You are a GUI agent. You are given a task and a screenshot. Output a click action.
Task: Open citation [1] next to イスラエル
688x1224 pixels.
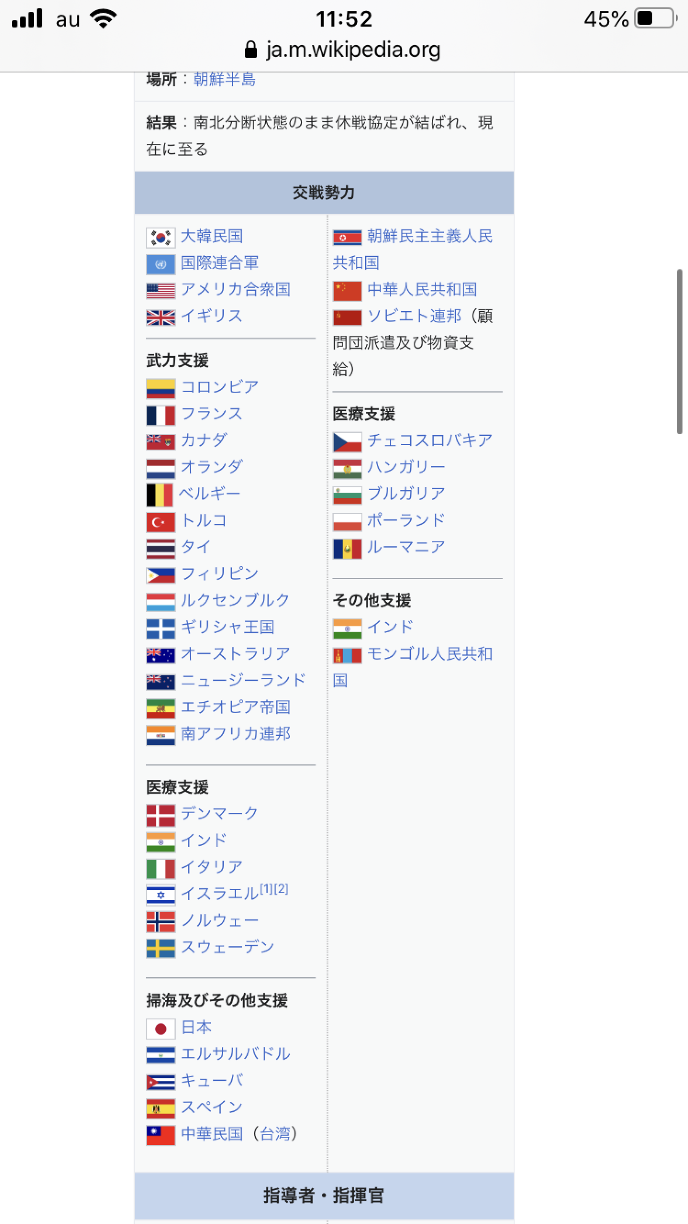(x=267, y=889)
